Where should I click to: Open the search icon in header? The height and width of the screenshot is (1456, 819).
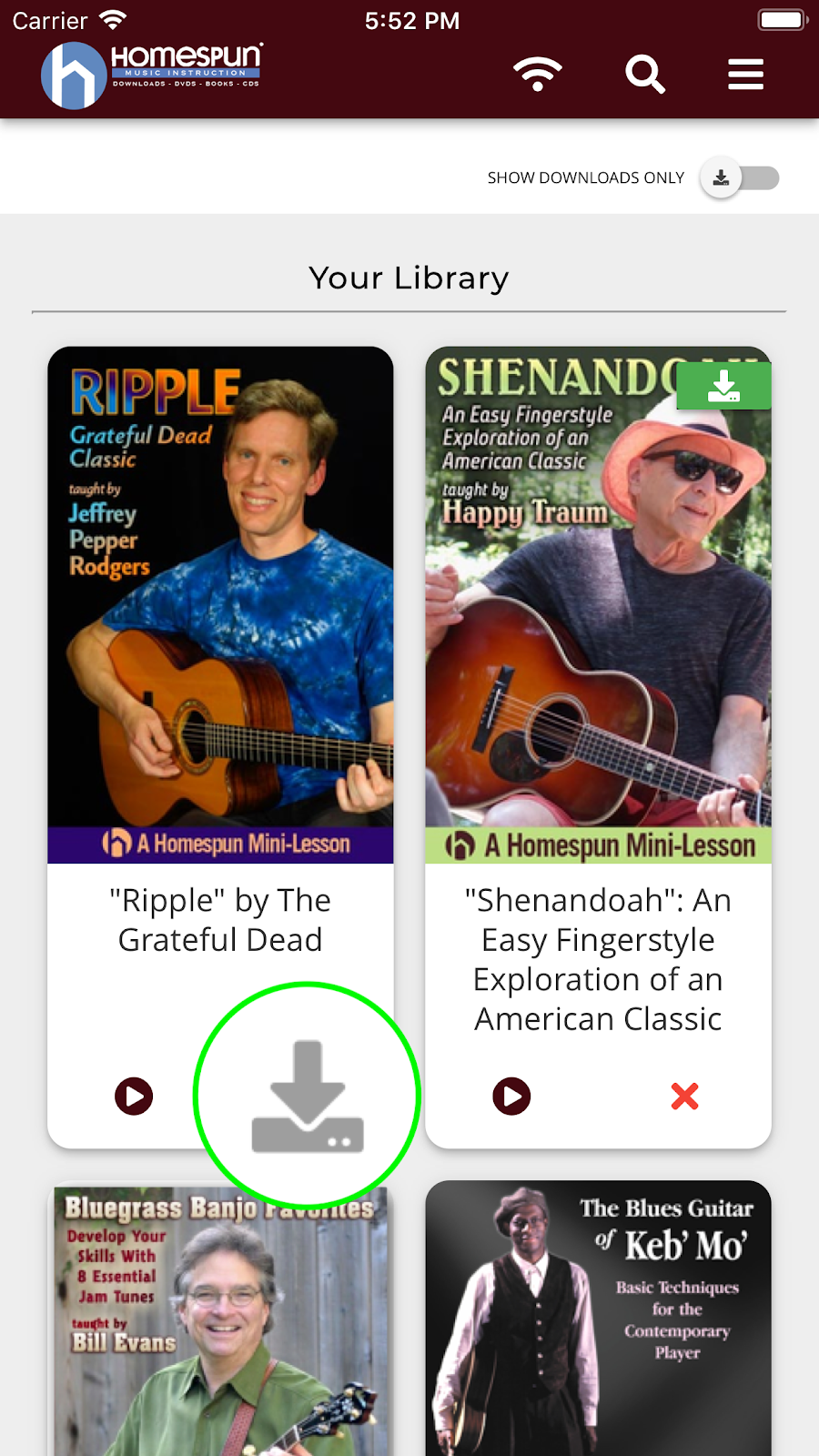(644, 75)
